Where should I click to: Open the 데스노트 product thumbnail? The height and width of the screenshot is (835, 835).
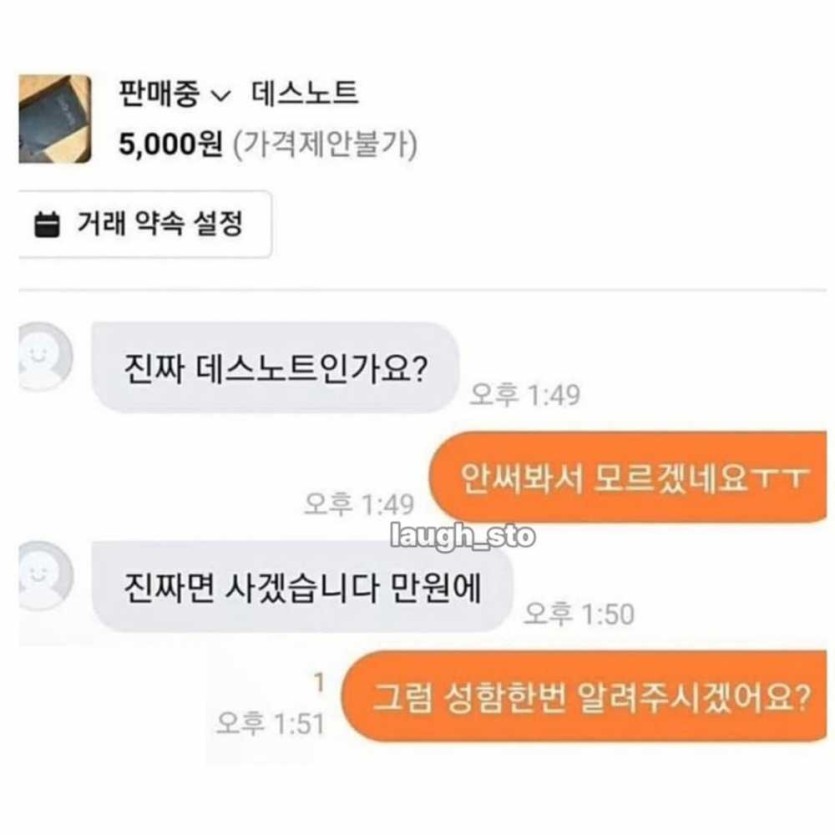click(x=54, y=118)
